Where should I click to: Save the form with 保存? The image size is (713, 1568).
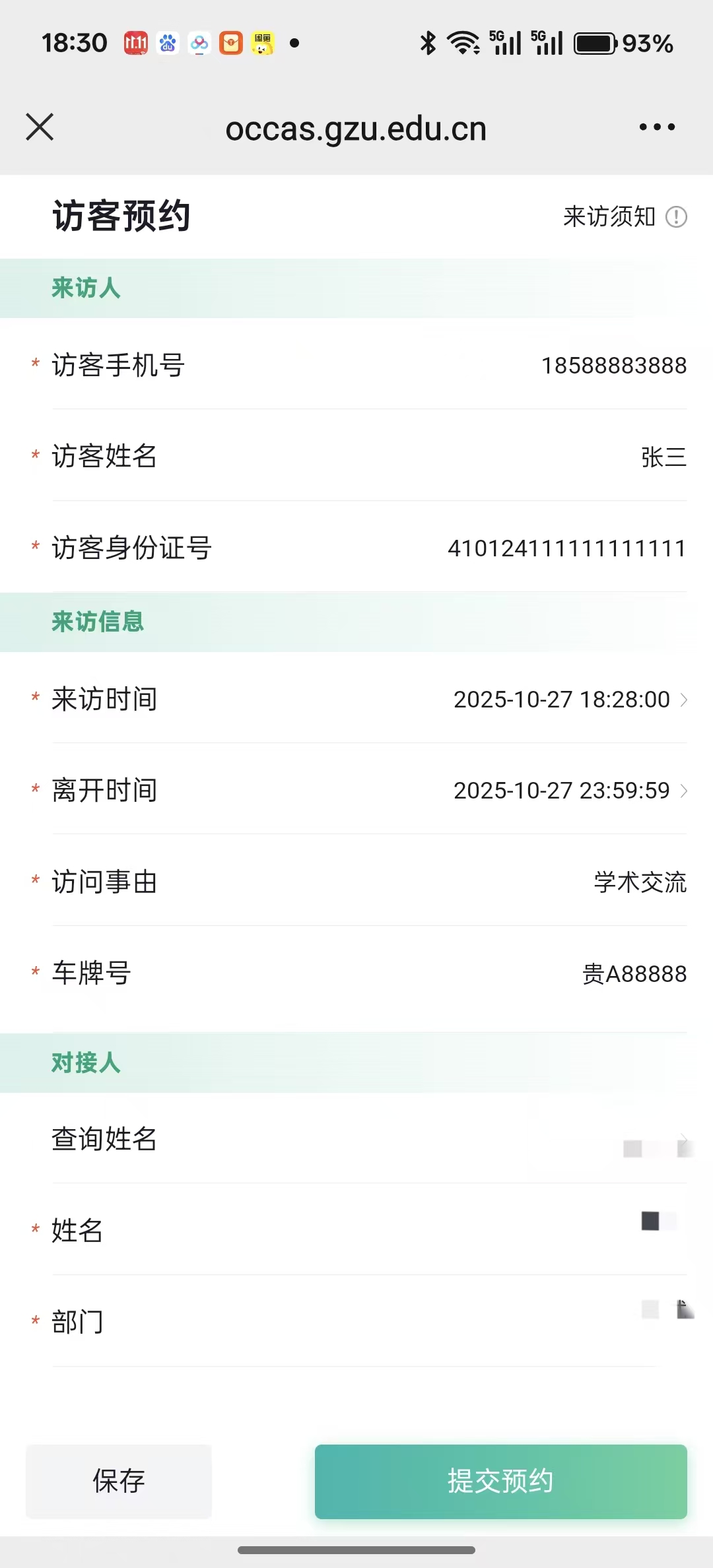[119, 1482]
